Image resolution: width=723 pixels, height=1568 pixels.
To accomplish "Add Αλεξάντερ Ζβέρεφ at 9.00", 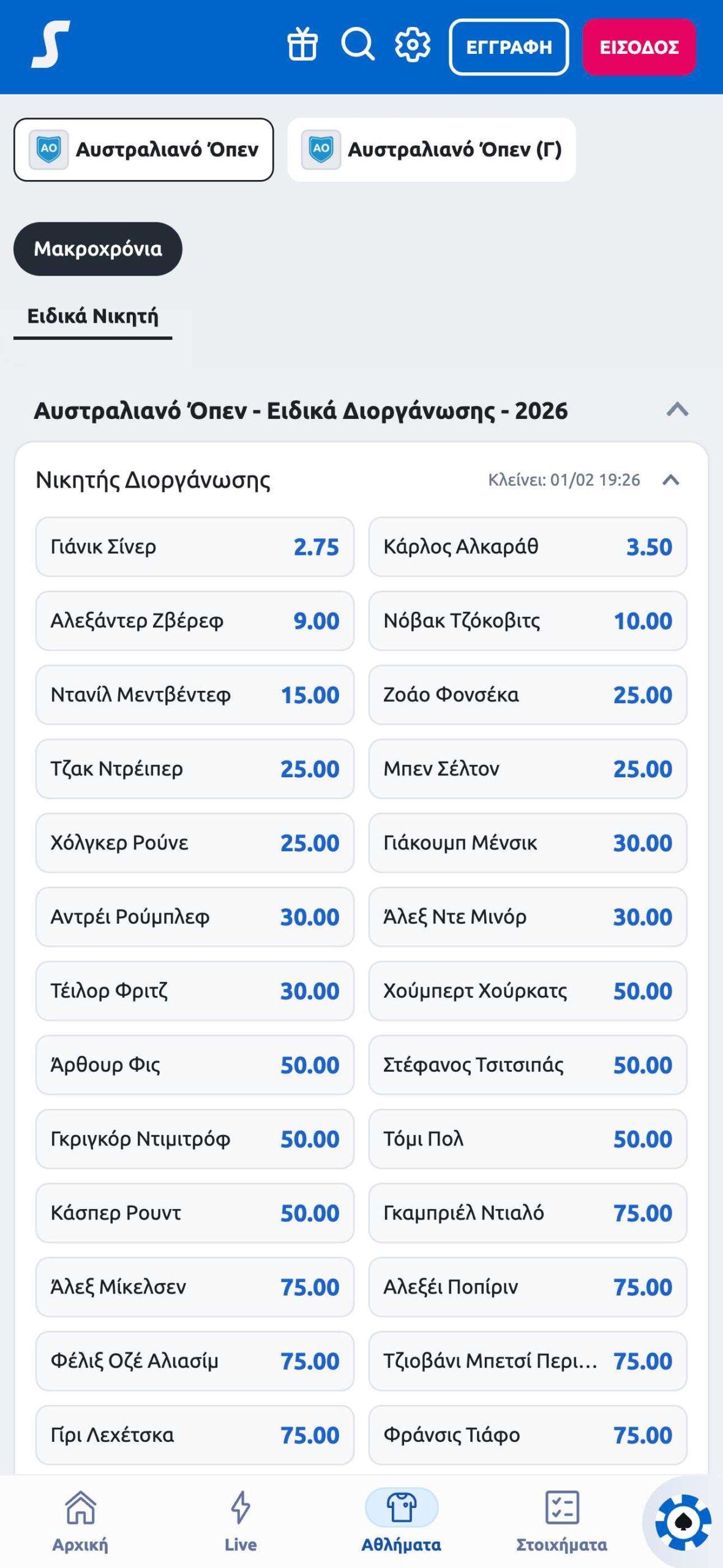I will pyautogui.click(x=195, y=621).
